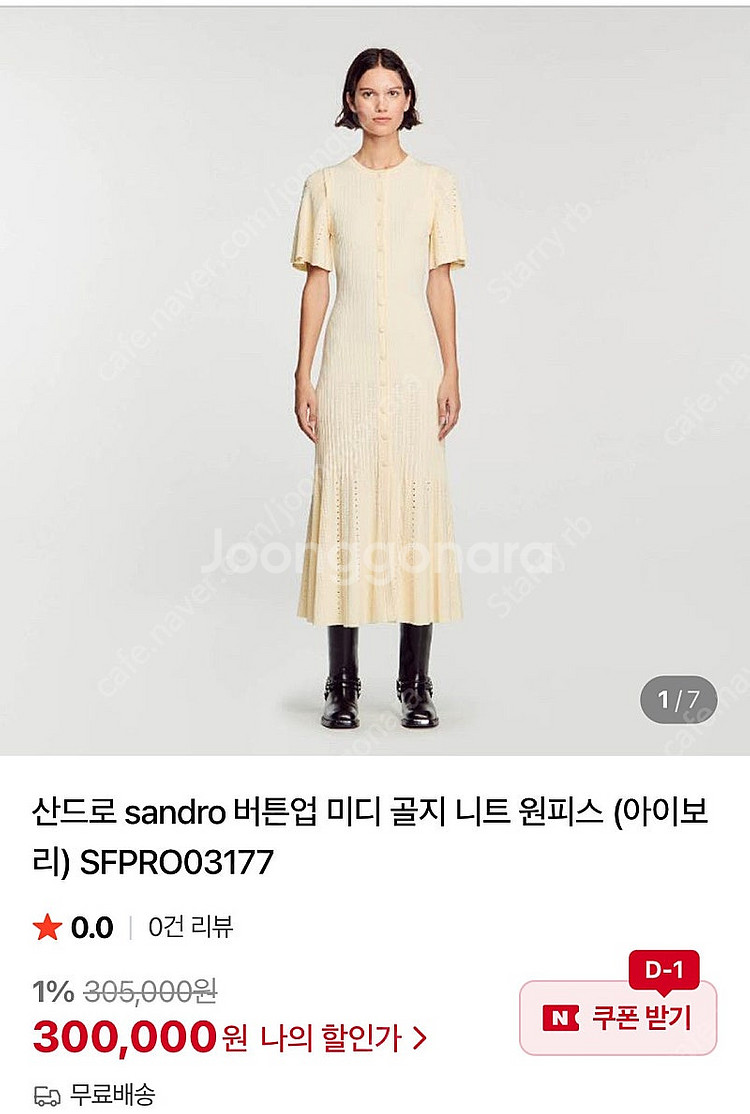View the 0건 리뷰 reviews
The image size is (750, 1114).
pyautogui.click(x=190, y=927)
